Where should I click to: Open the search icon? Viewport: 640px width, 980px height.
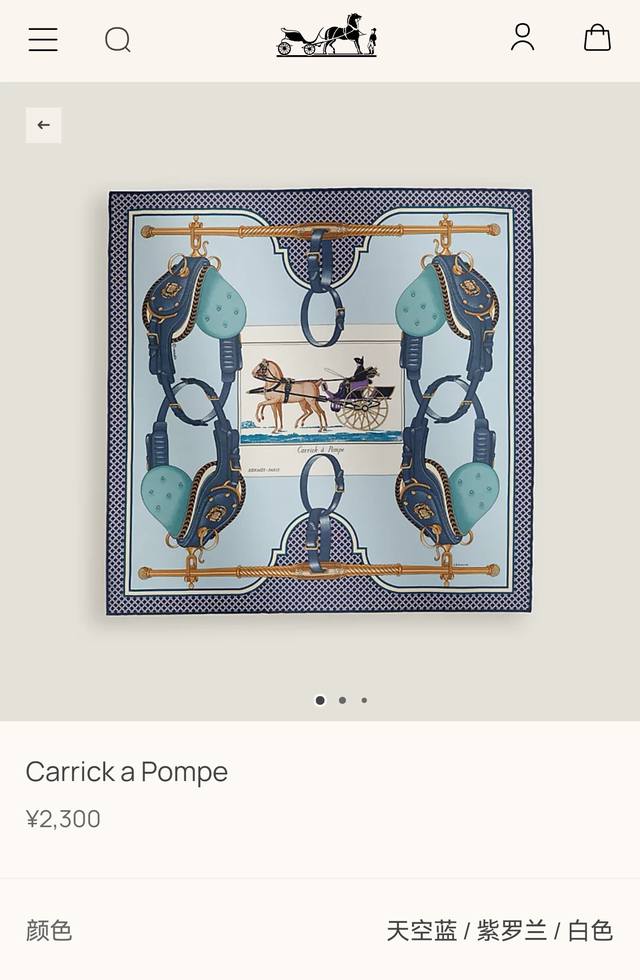pyautogui.click(x=118, y=39)
